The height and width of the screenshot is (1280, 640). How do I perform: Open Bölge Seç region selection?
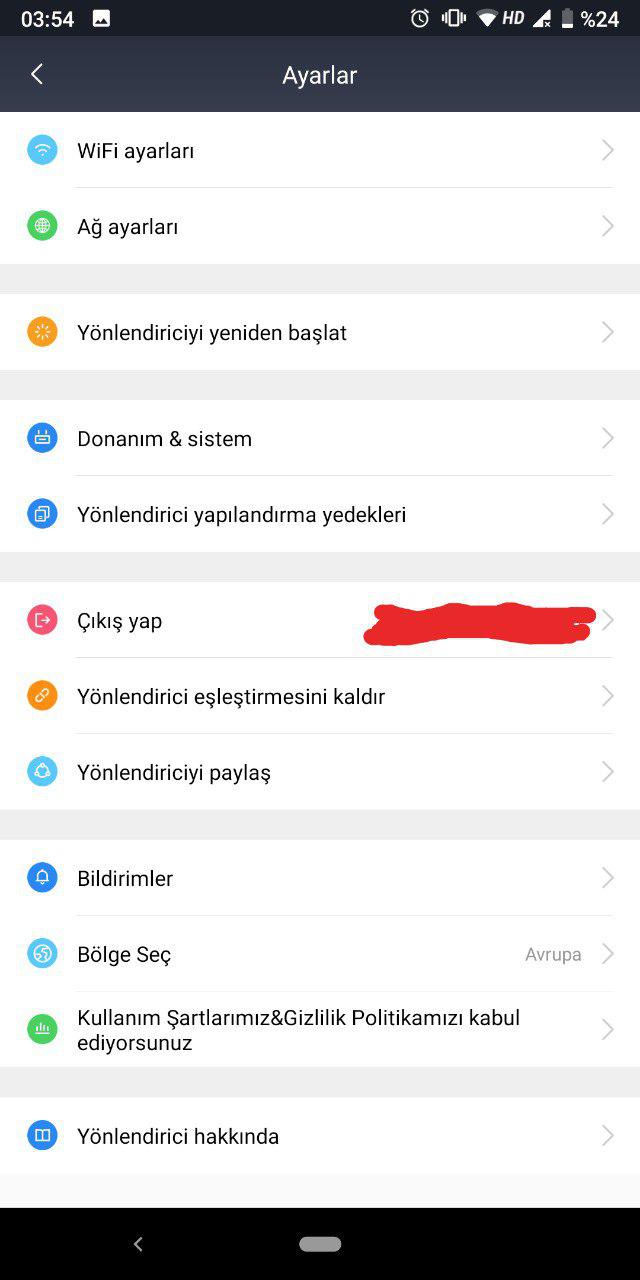pos(320,954)
